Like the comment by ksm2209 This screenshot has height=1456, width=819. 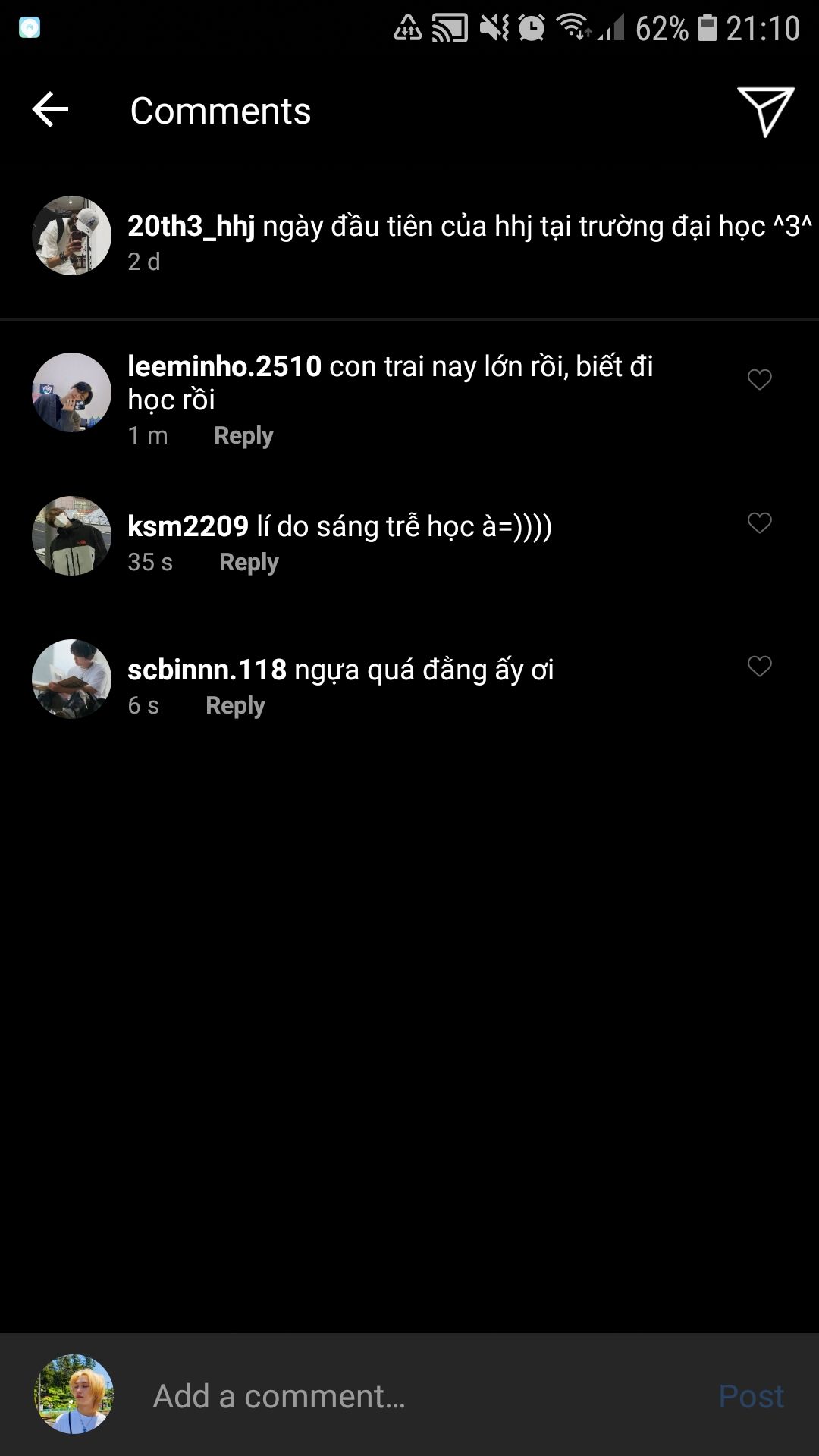click(759, 522)
